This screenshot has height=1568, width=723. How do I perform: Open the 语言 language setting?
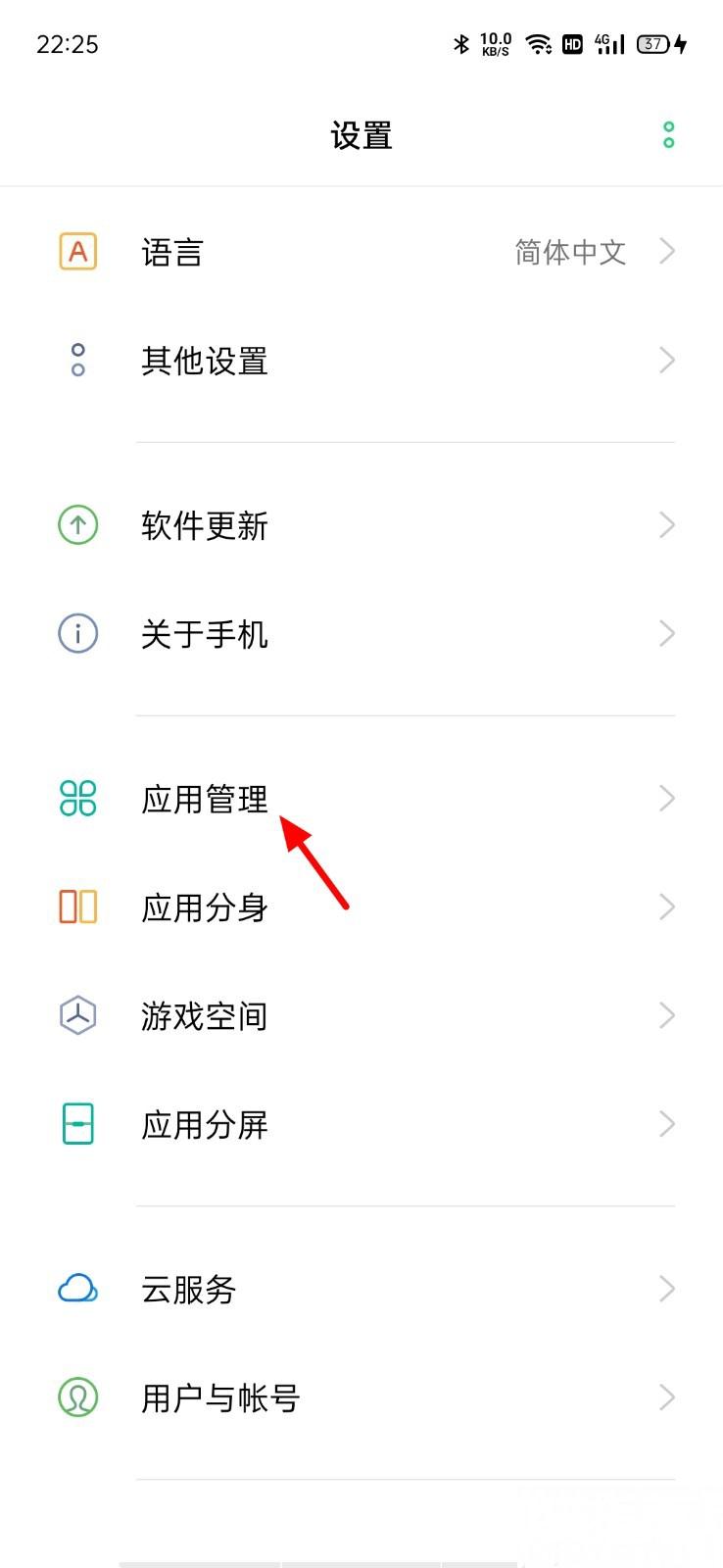(362, 253)
